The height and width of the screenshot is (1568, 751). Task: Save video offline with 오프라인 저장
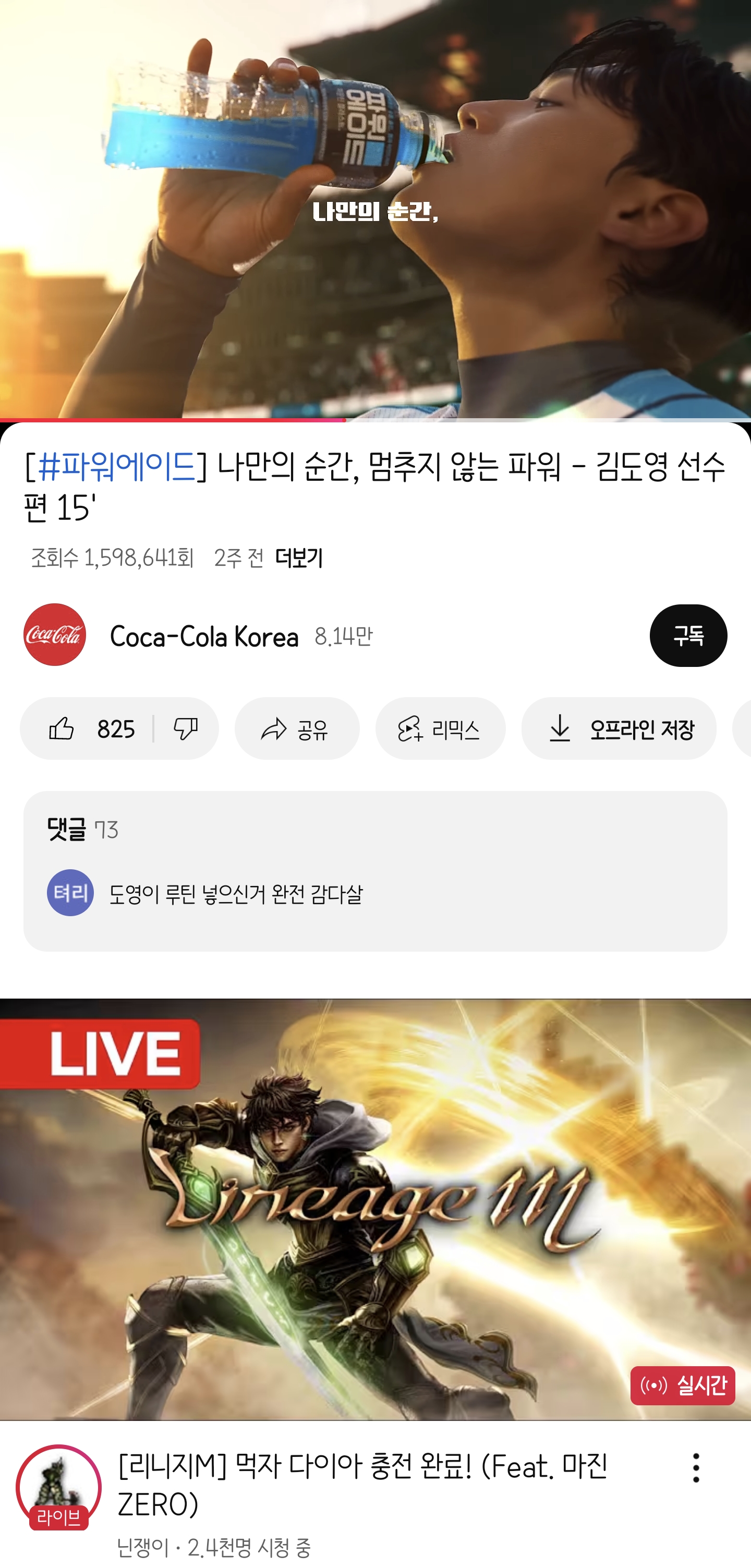point(619,728)
